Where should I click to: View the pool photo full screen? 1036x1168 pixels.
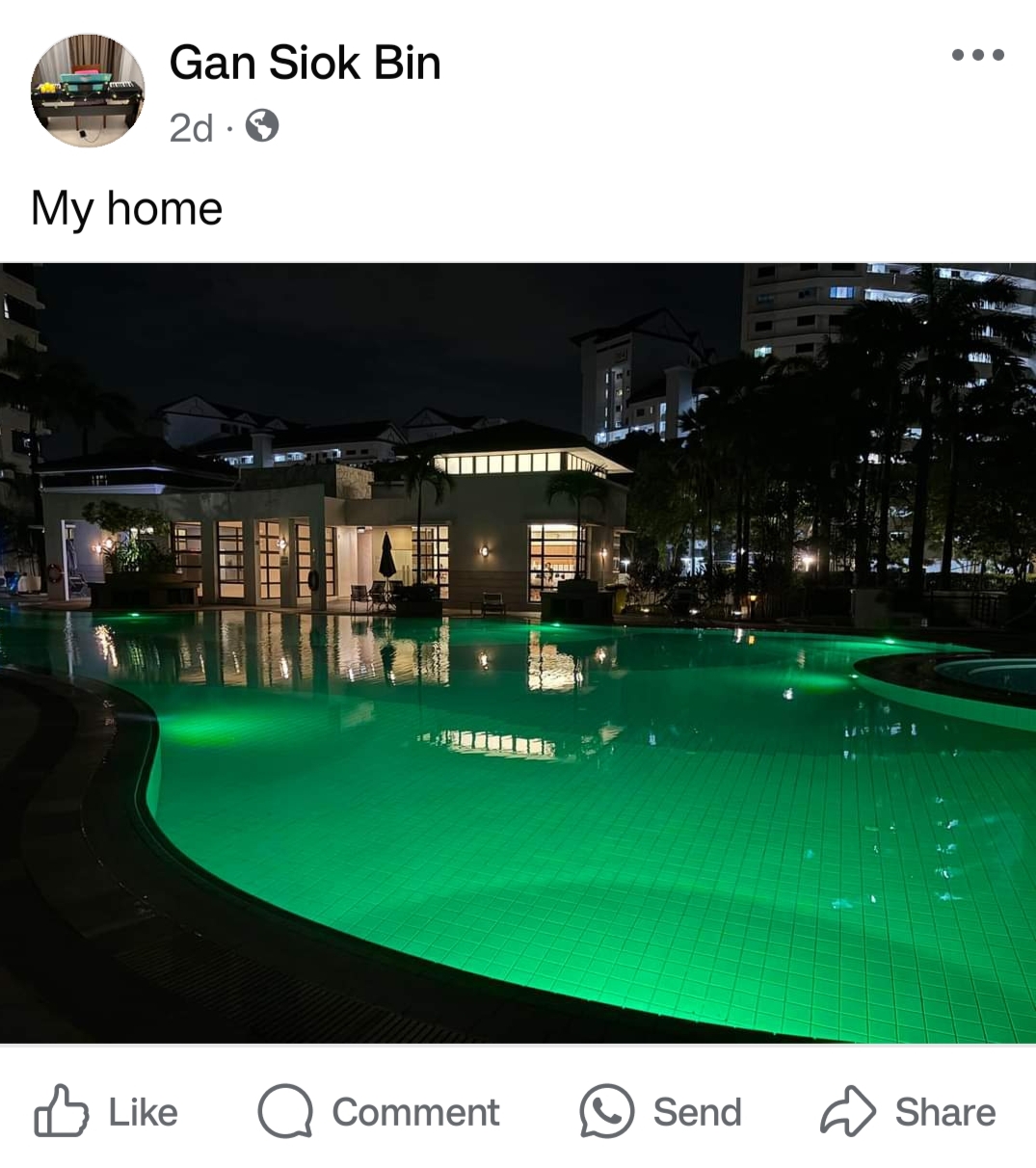tap(518, 652)
